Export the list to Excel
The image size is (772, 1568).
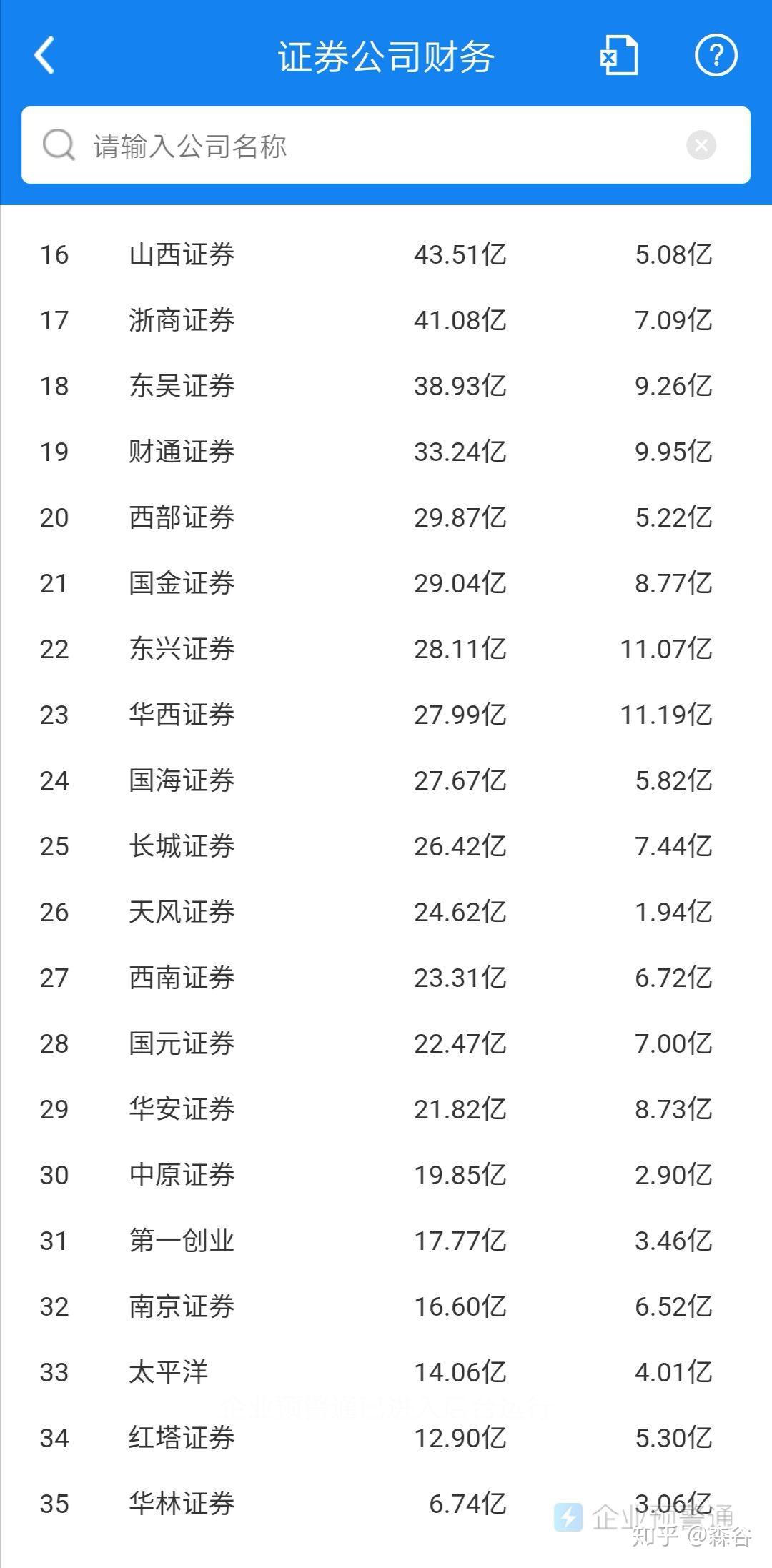[x=618, y=55]
